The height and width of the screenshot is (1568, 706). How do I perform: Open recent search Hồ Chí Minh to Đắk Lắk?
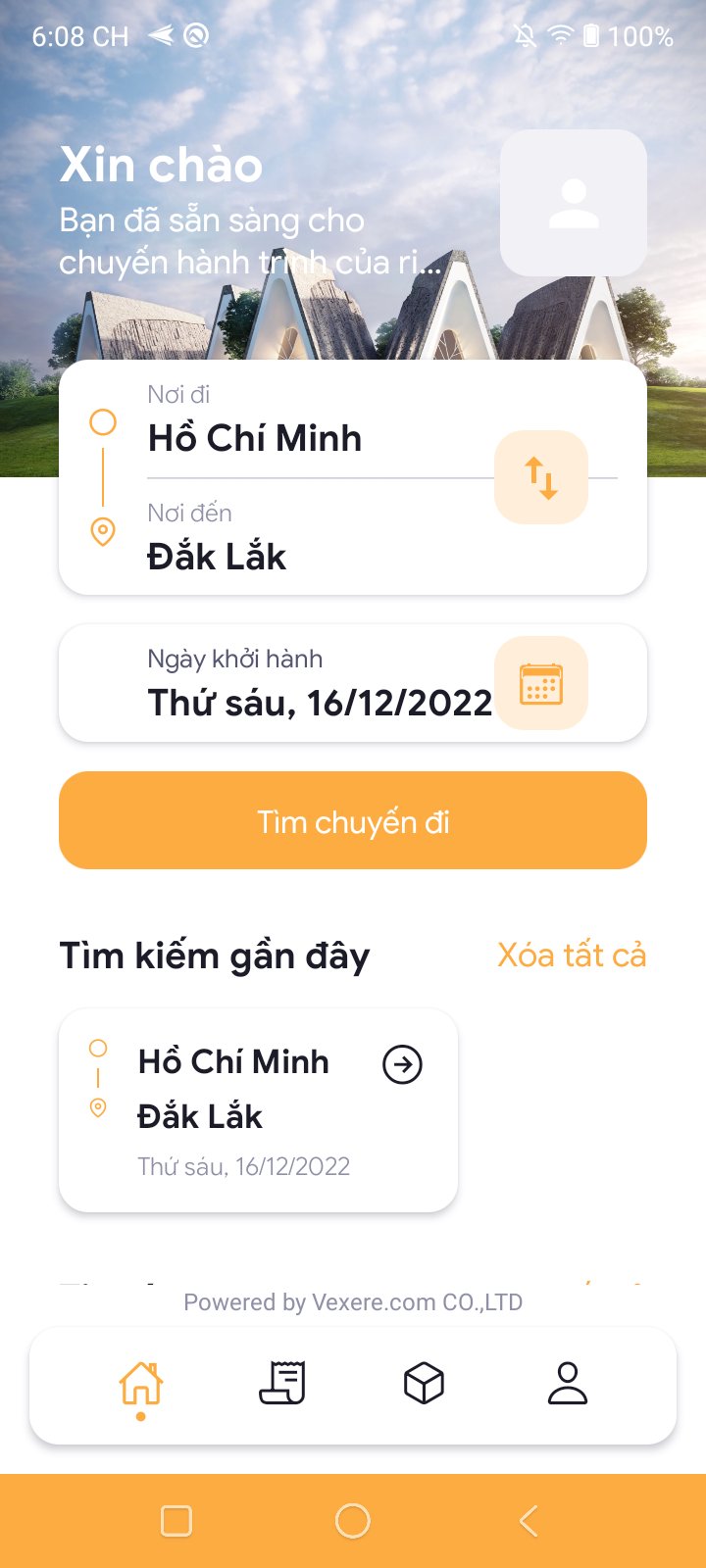pos(258,1109)
